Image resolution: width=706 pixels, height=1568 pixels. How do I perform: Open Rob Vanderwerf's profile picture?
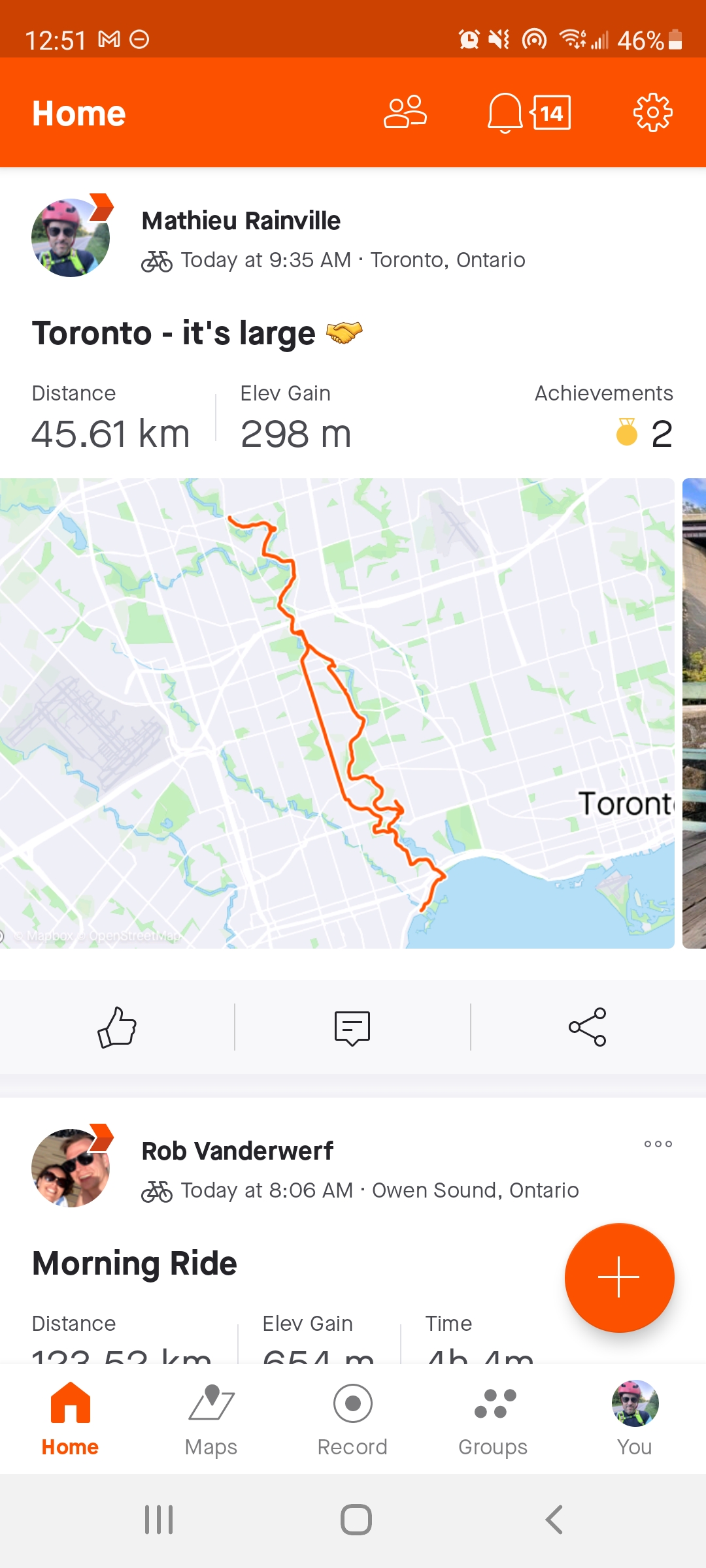pyautogui.click(x=71, y=1168)
